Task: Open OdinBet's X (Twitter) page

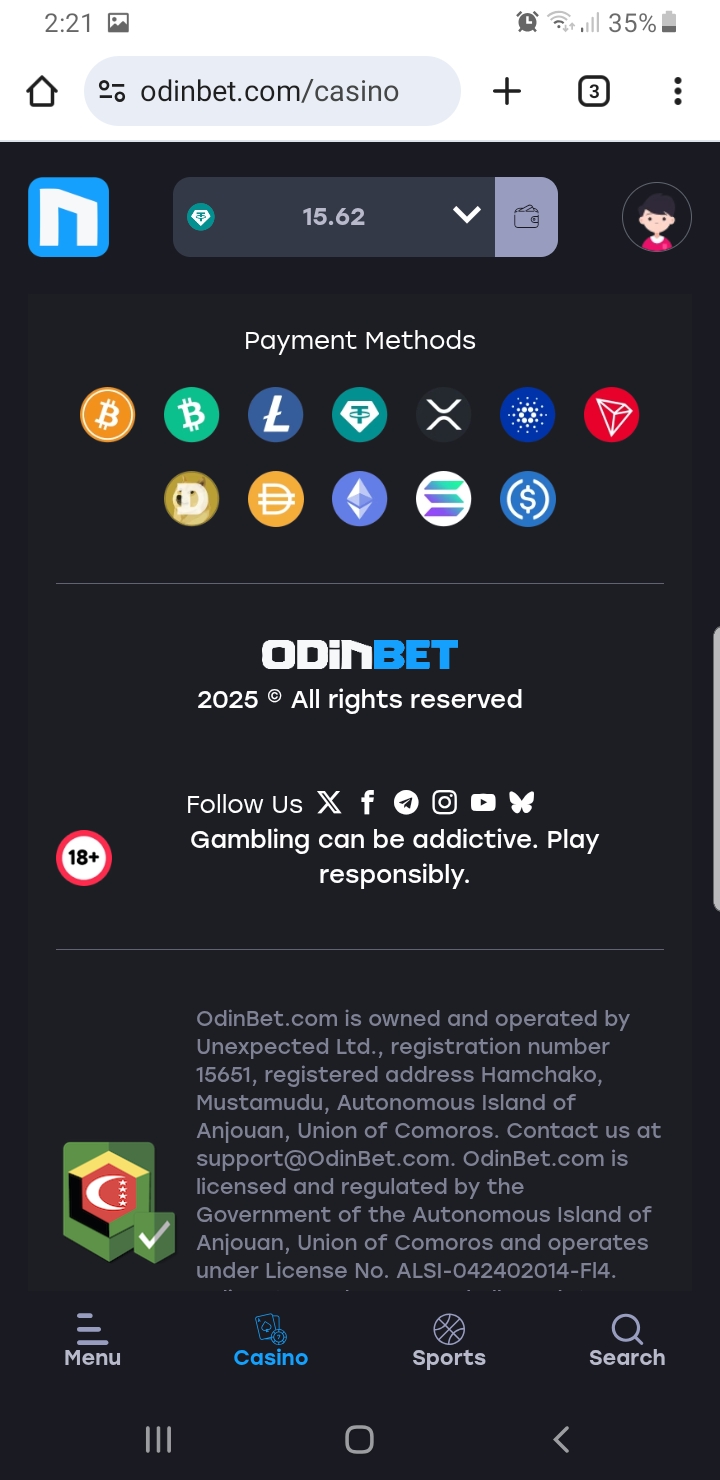Action: point(329,802)
